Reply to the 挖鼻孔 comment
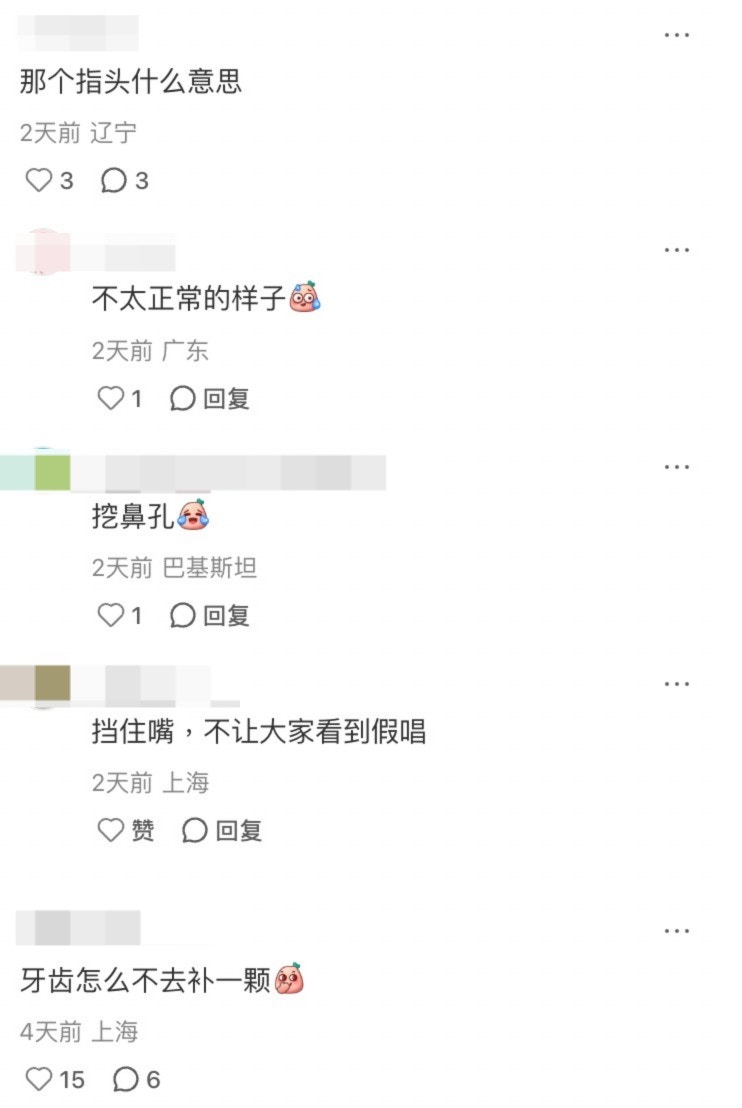The image size is (742, 1108). coord(210,616)
